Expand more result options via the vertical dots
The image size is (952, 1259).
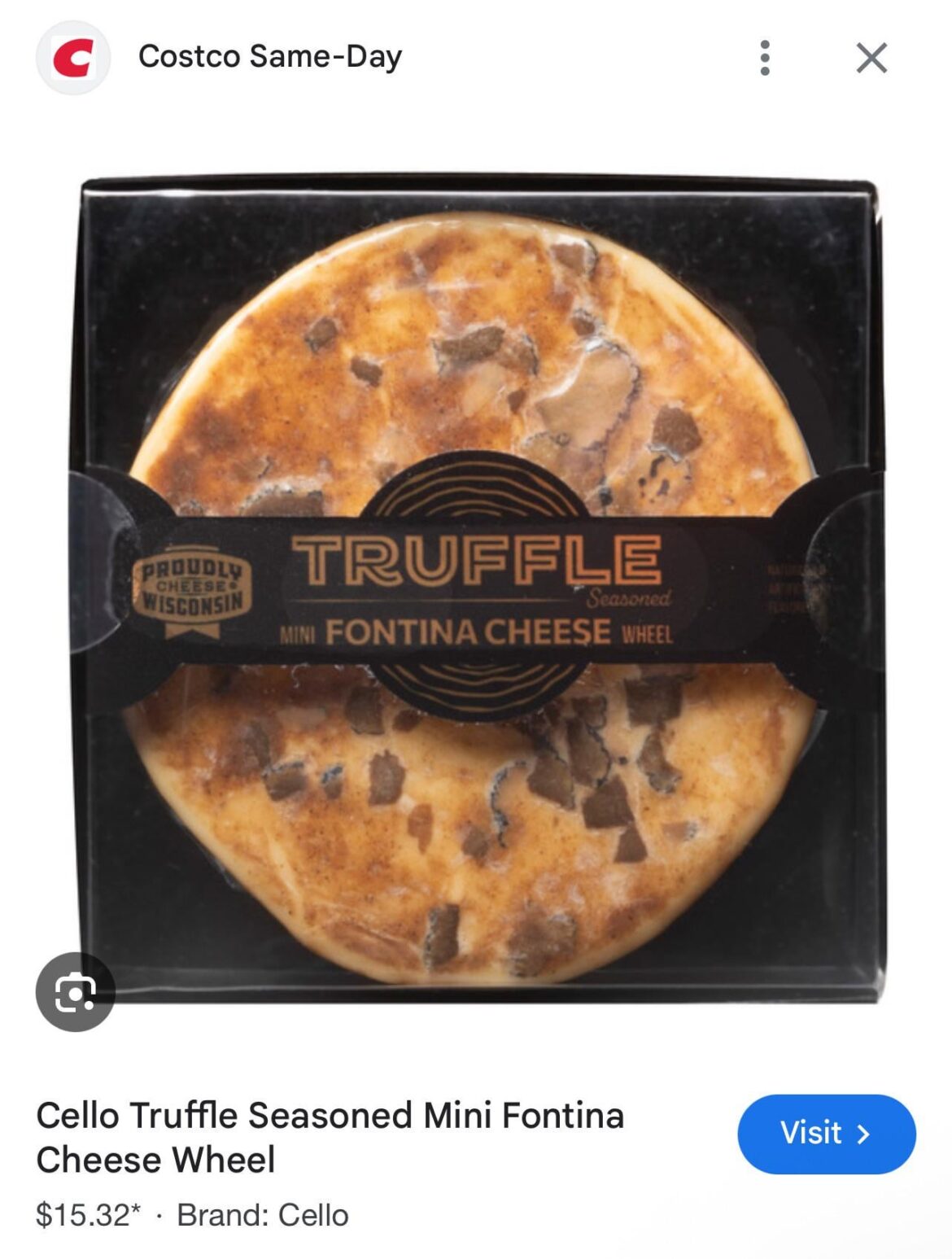click(763, 57)
